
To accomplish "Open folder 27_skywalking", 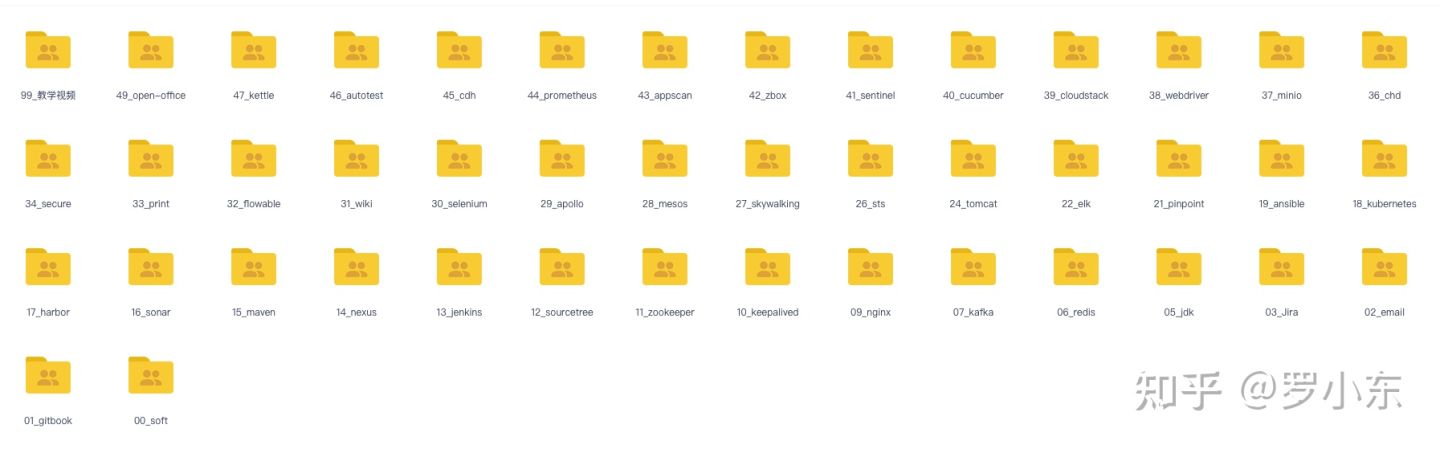I will (x=767, y=159).
